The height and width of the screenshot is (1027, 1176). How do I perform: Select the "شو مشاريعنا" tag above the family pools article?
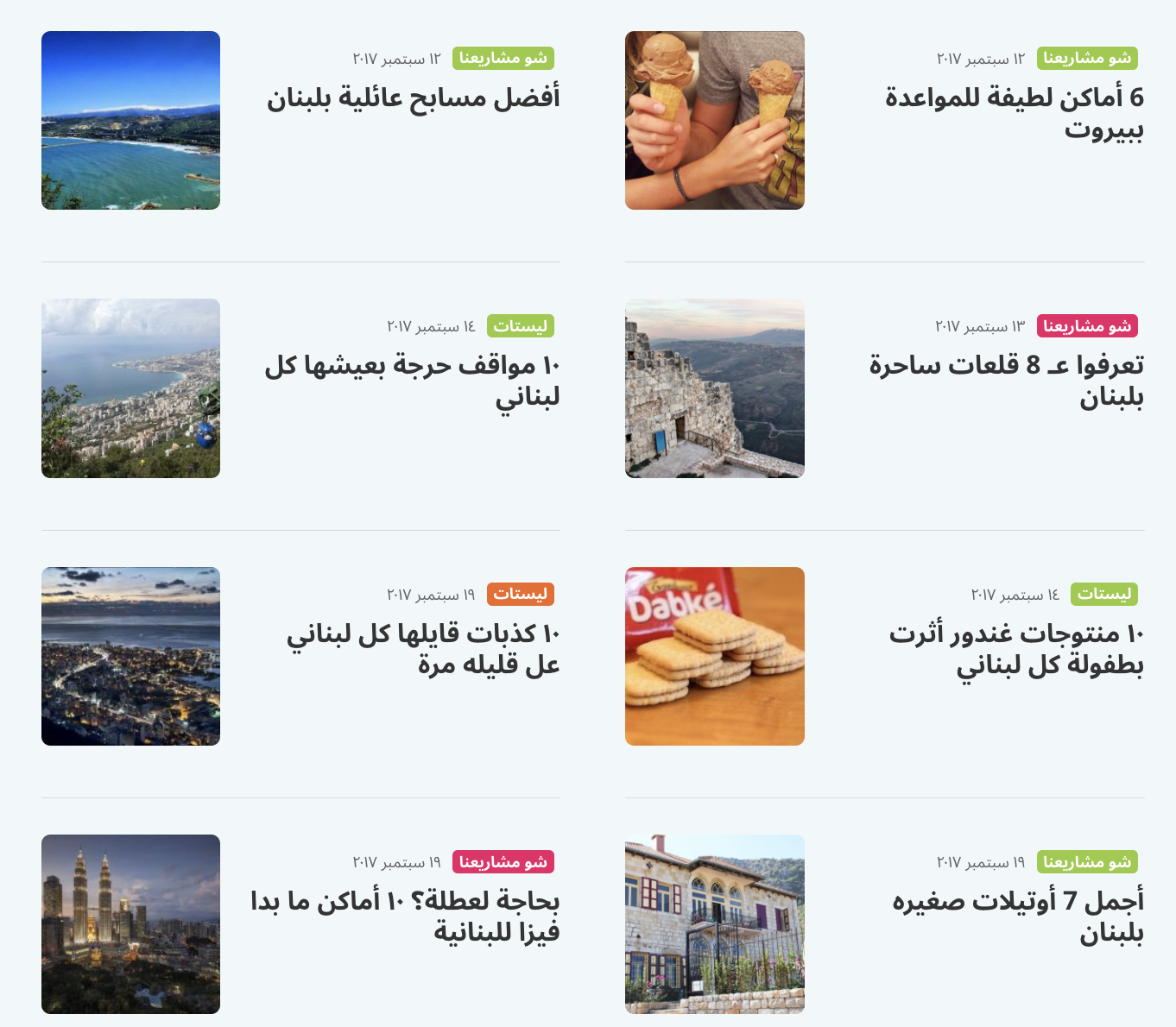503,59
